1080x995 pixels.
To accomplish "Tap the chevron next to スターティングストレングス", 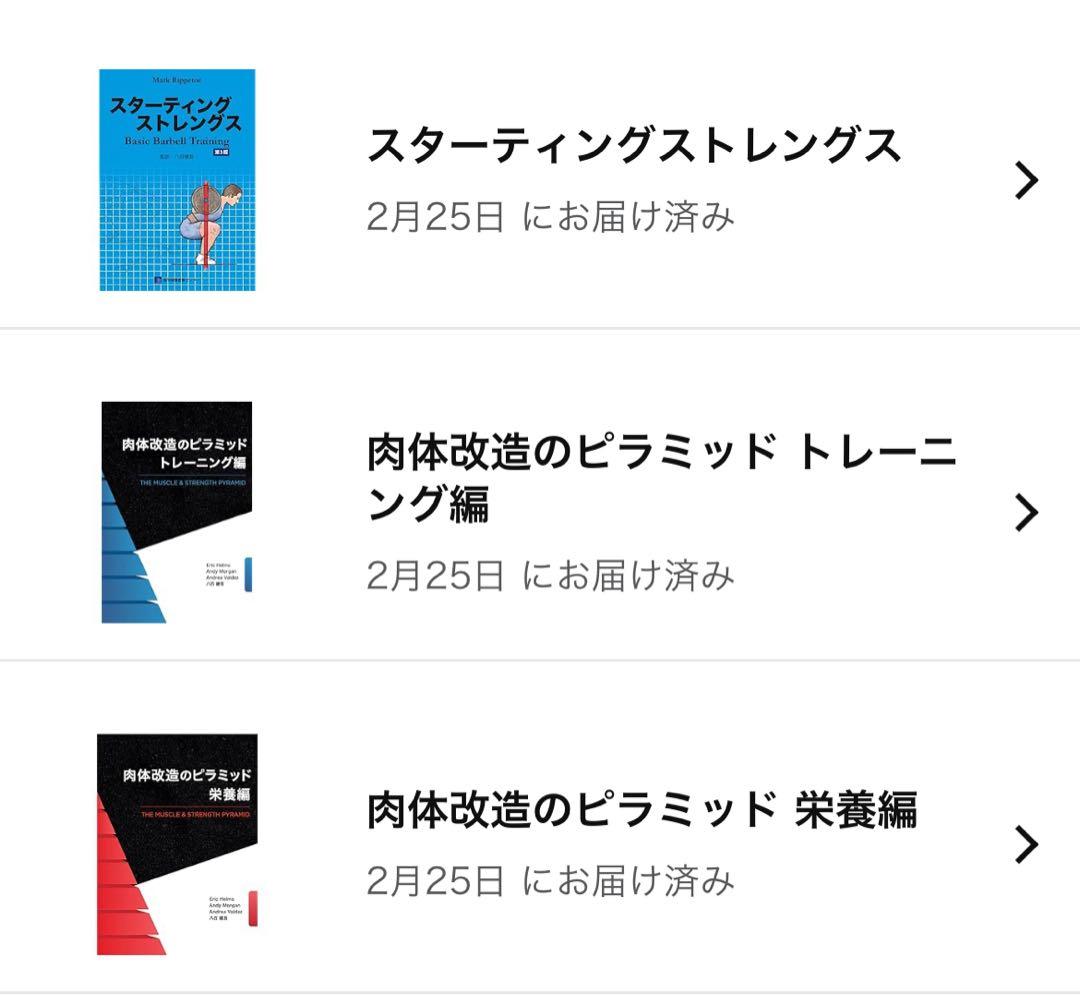I will [x=1026, y=181].
